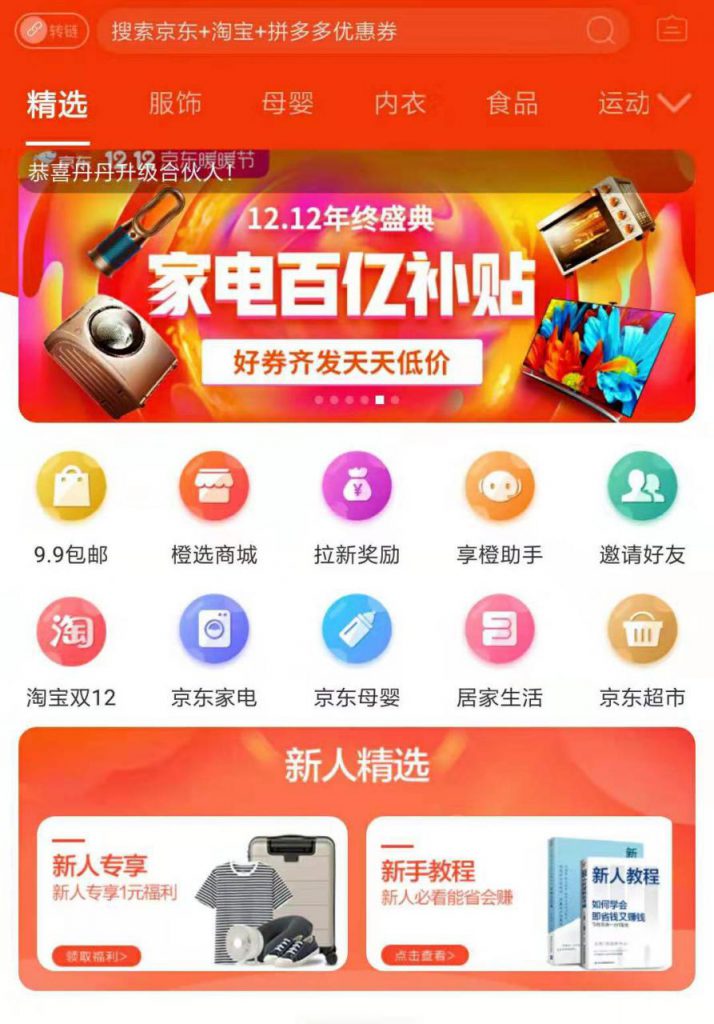Go to the 食品 tab
Viewport: 714px width, 1024px height.
coord(512,103)
